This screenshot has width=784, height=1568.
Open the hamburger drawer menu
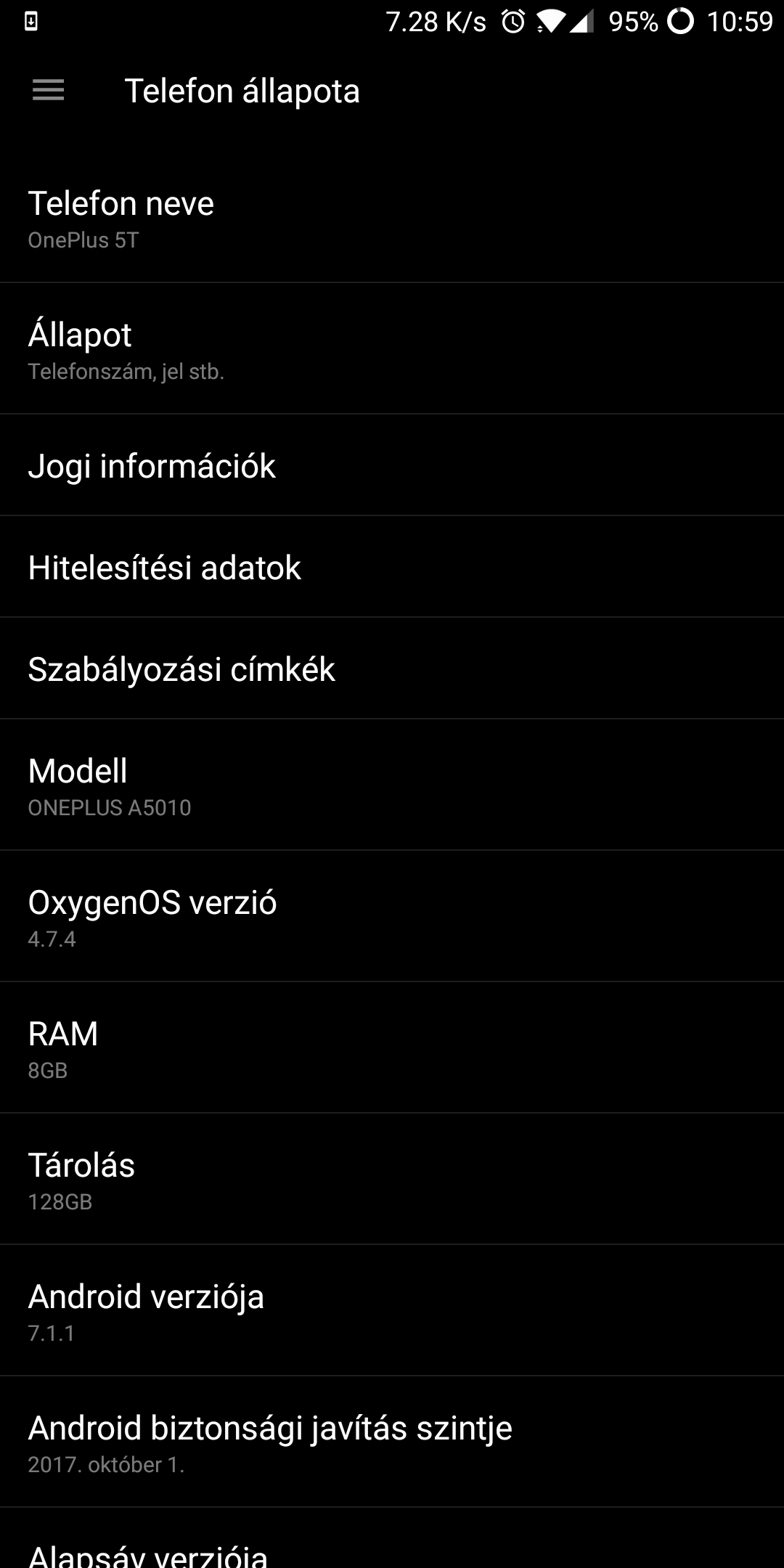[48, 91]
